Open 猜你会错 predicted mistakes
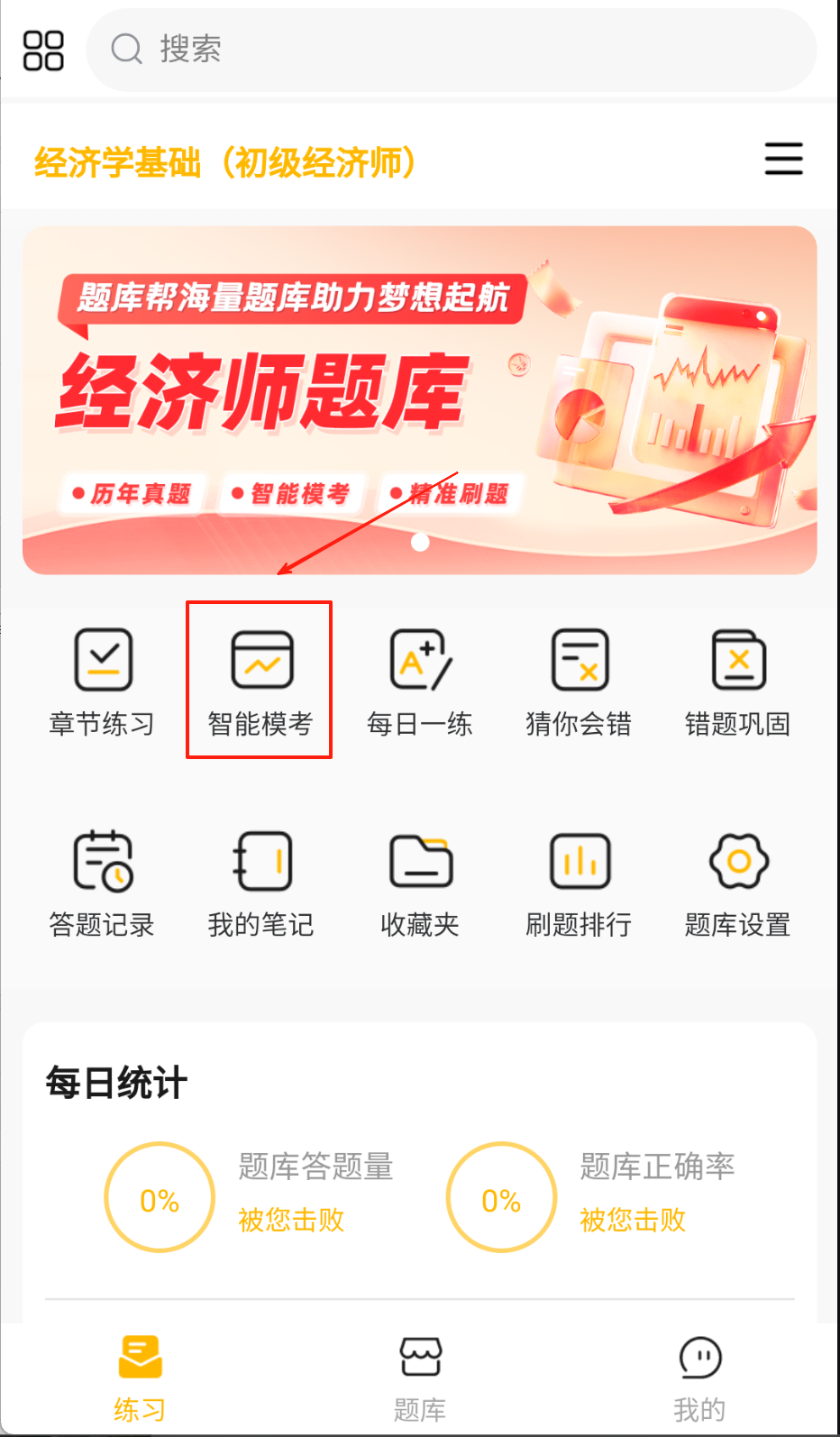Image resolution: width=840 pixels, height=1437 pixels. click(579, 682)
